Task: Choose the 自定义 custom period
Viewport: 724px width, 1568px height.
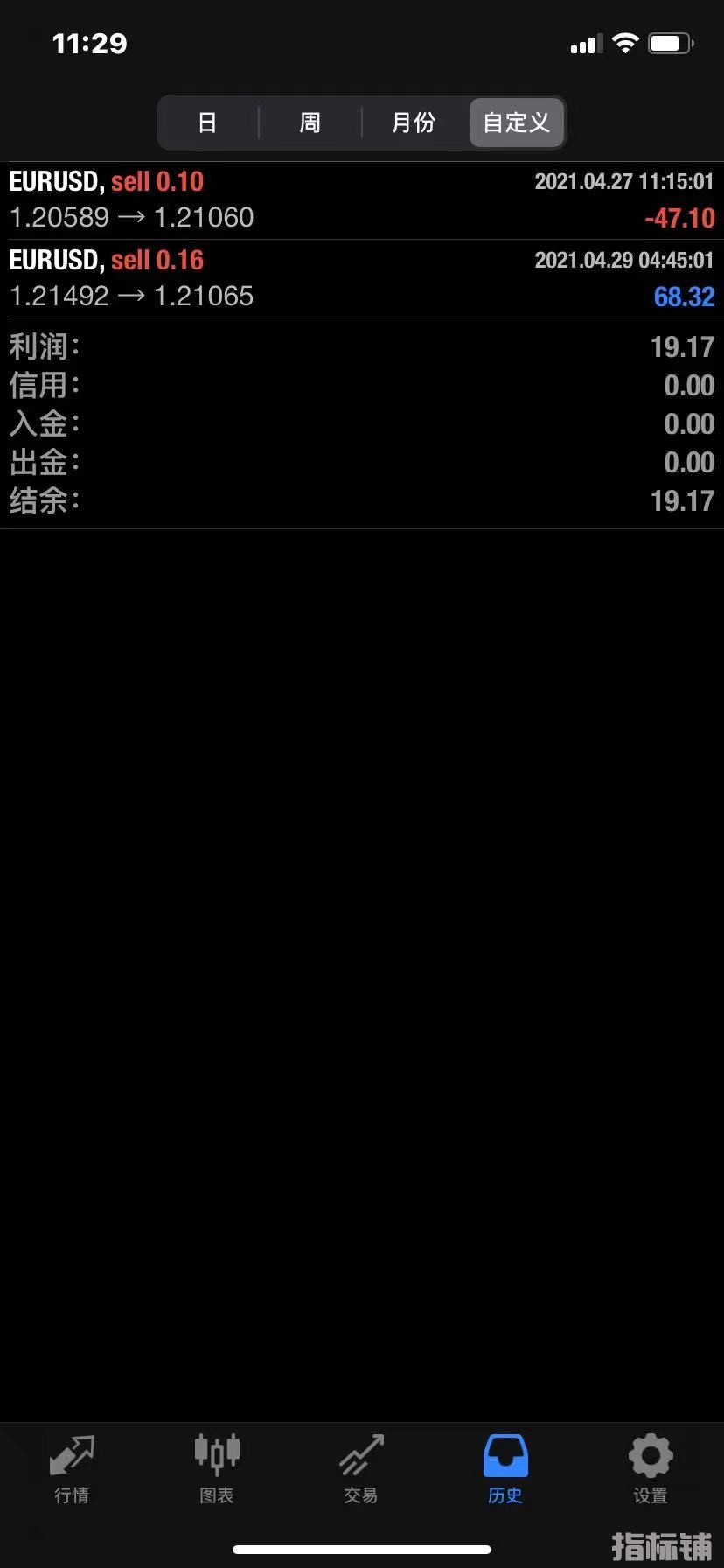Action: [517, 122]
